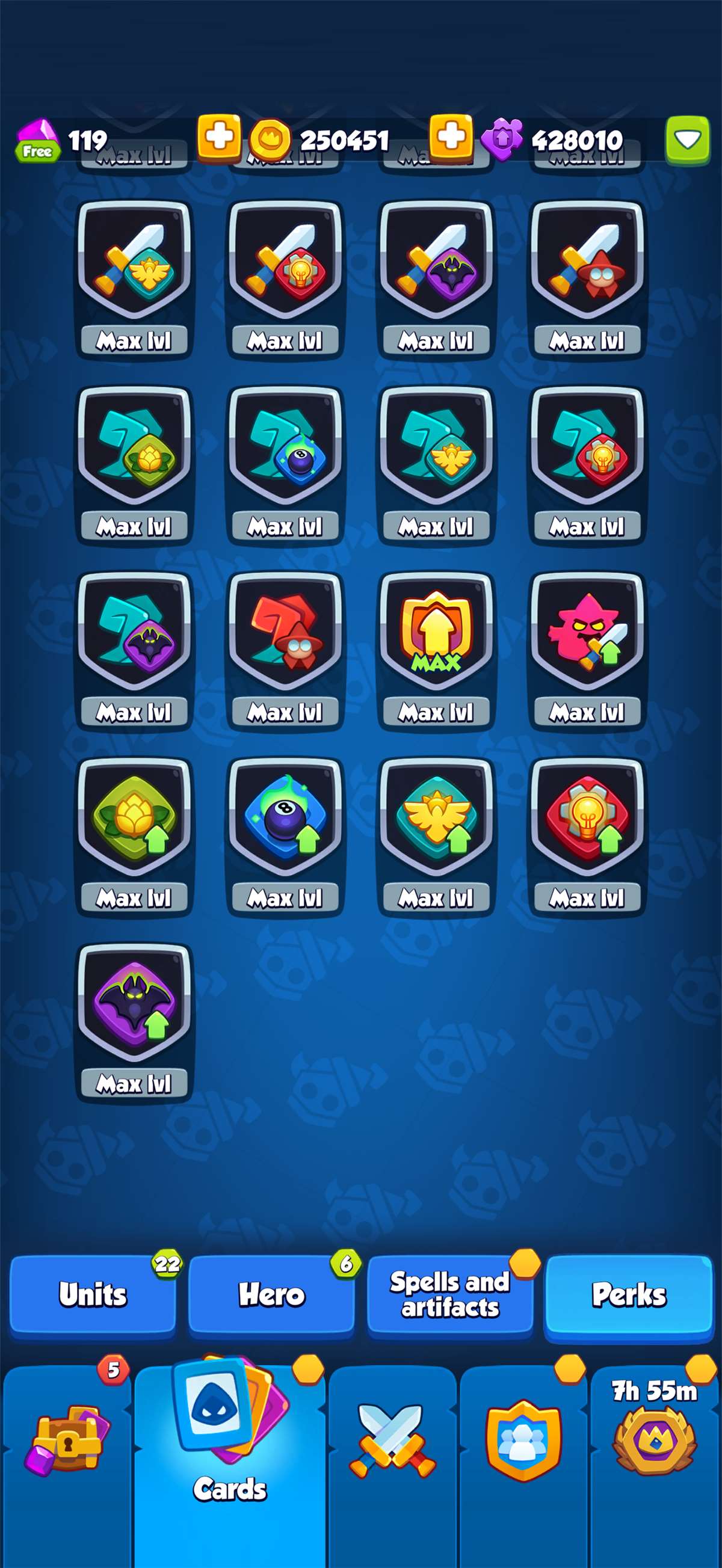View the Spells and artifacts tab
This screenshot has height=1568, width=722.
click(451, 1297)
